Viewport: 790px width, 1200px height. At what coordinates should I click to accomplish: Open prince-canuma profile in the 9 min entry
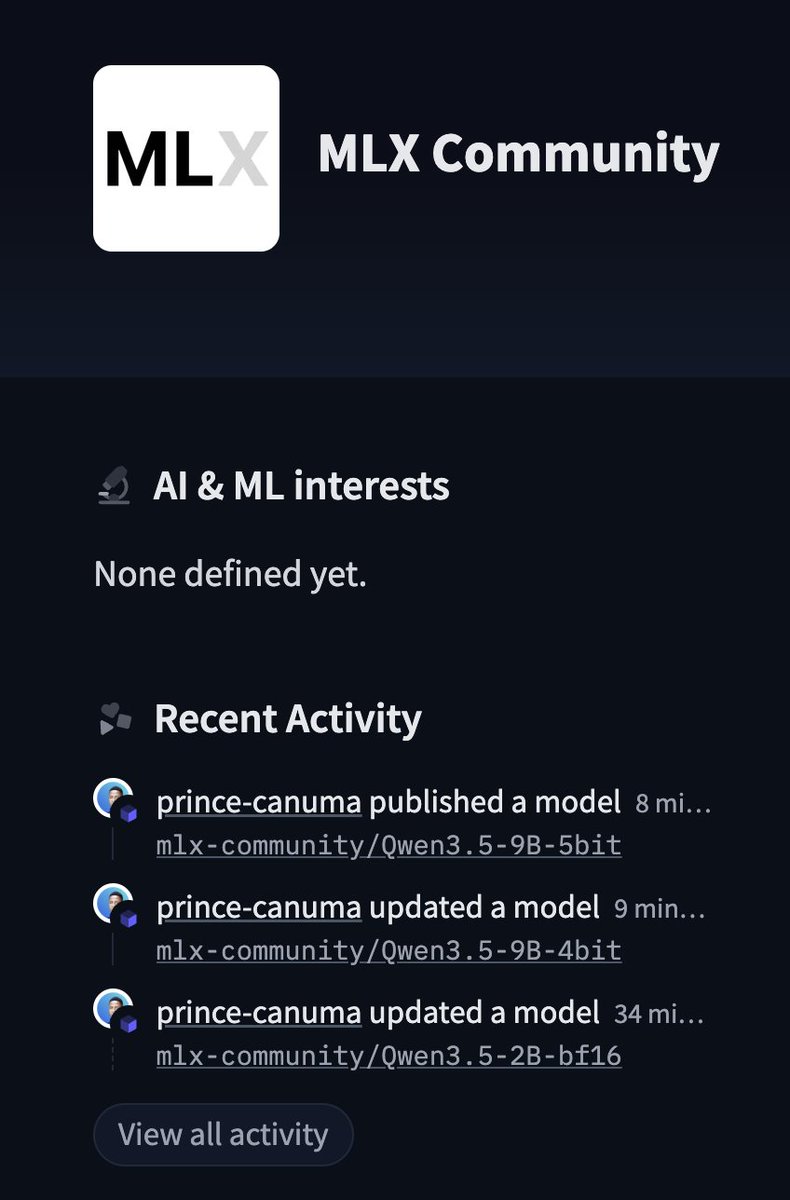tap(258, 907)
